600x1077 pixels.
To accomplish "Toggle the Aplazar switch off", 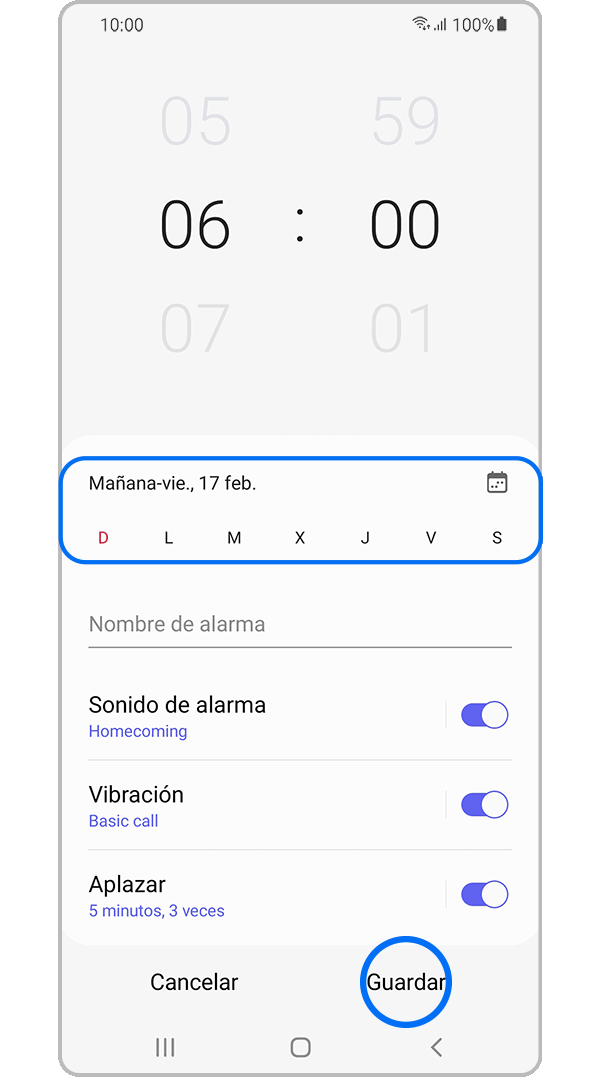I will click(x=484, y=895).
